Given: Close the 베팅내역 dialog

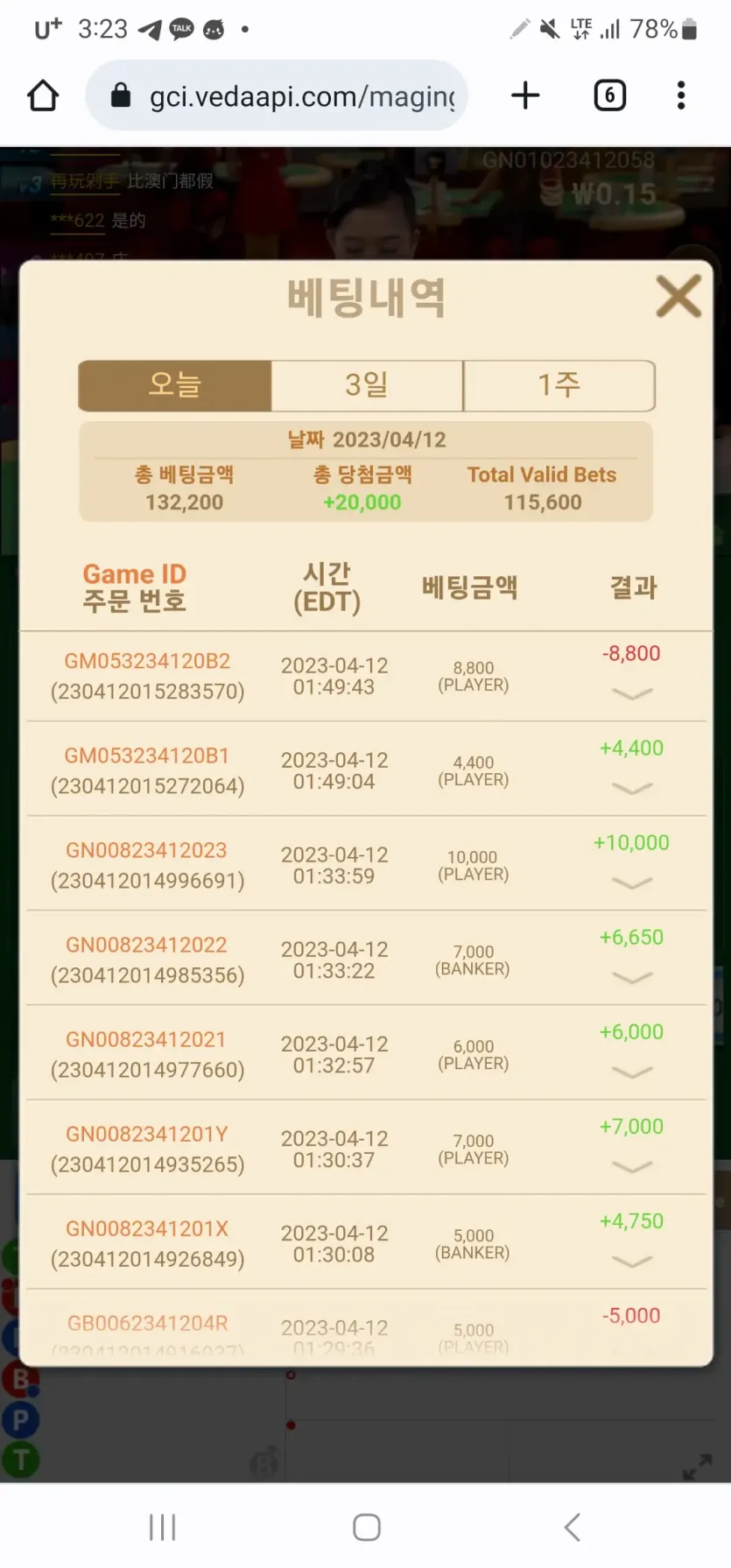Looking at the screenshot, I should coord(678,296).
